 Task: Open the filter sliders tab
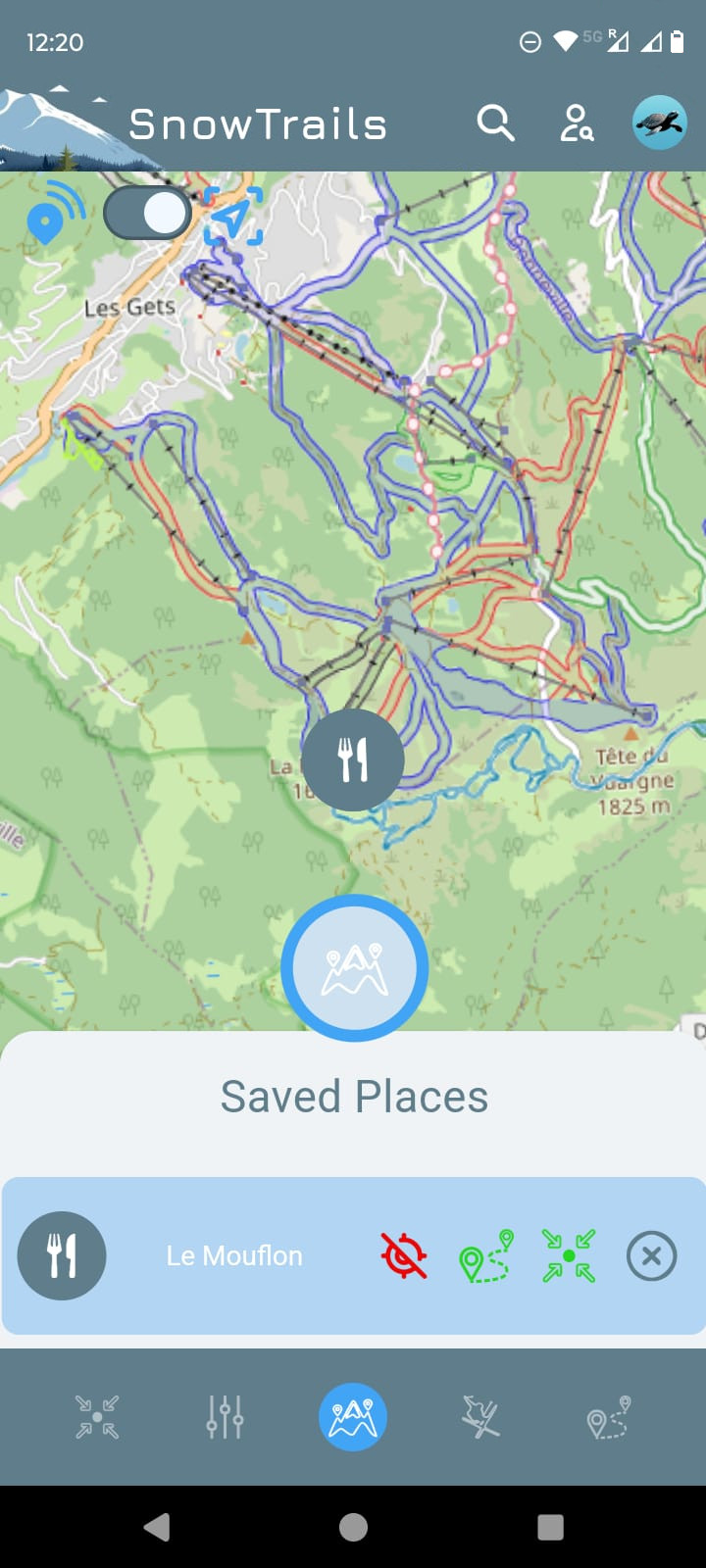[225, 1417]
